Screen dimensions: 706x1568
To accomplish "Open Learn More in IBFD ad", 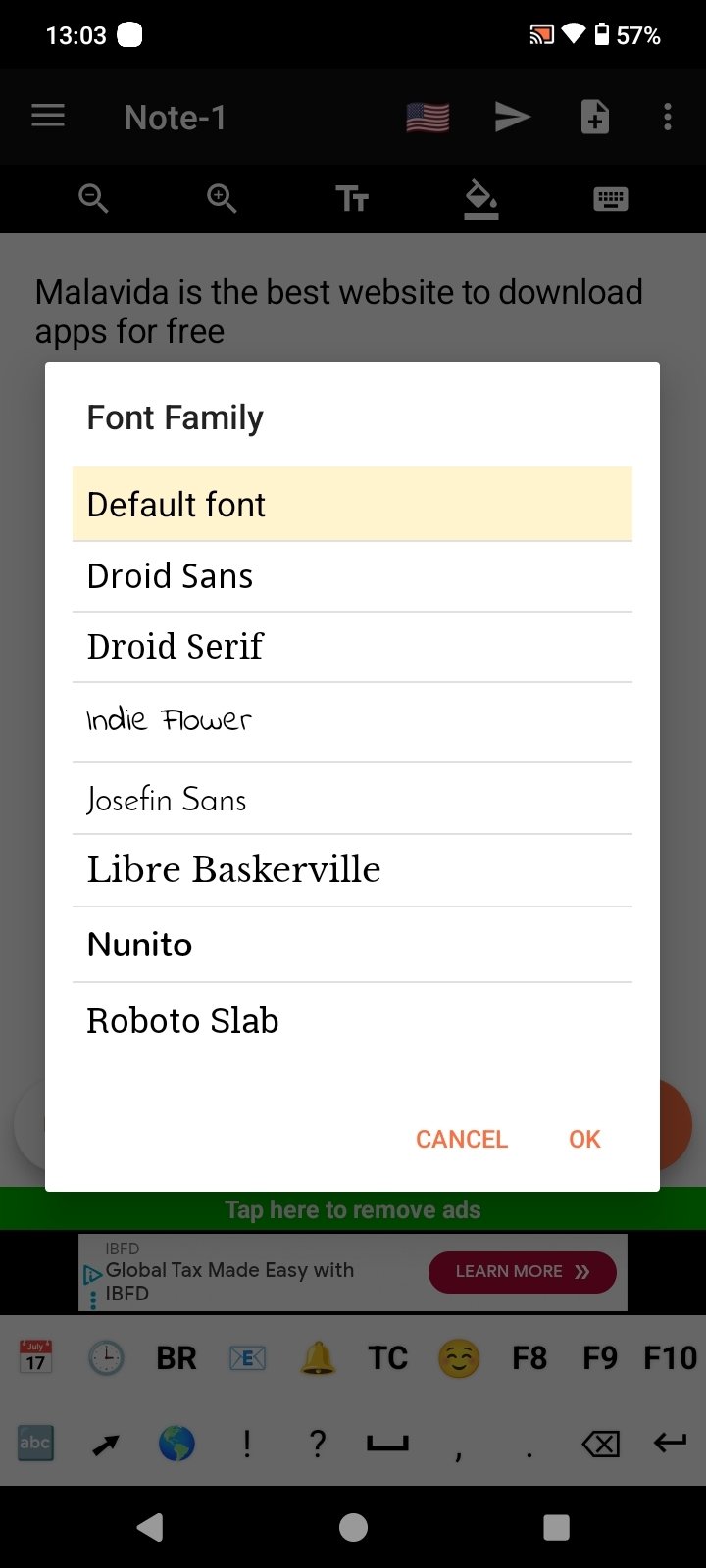I will point(522,1272).
